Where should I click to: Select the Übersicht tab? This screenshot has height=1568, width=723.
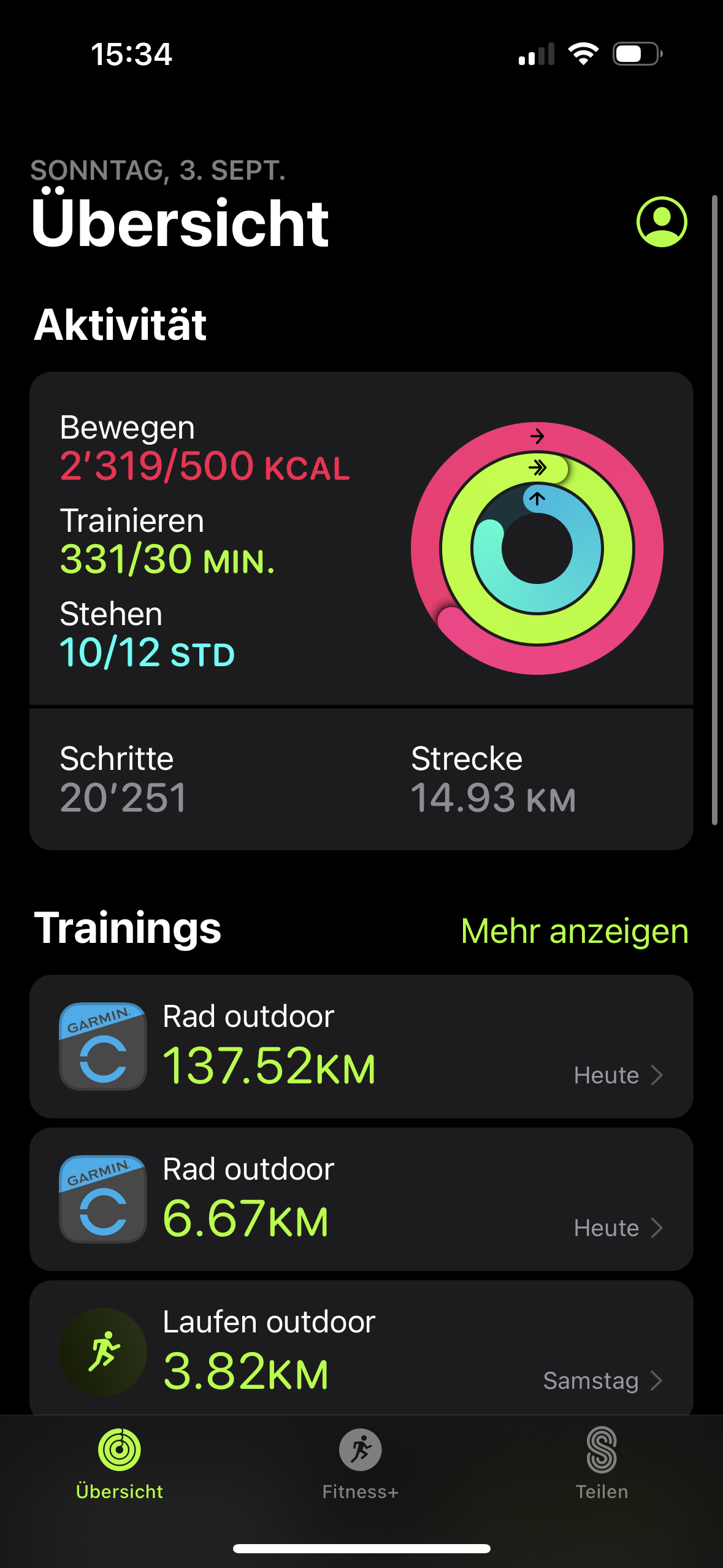coord(120,1463)
